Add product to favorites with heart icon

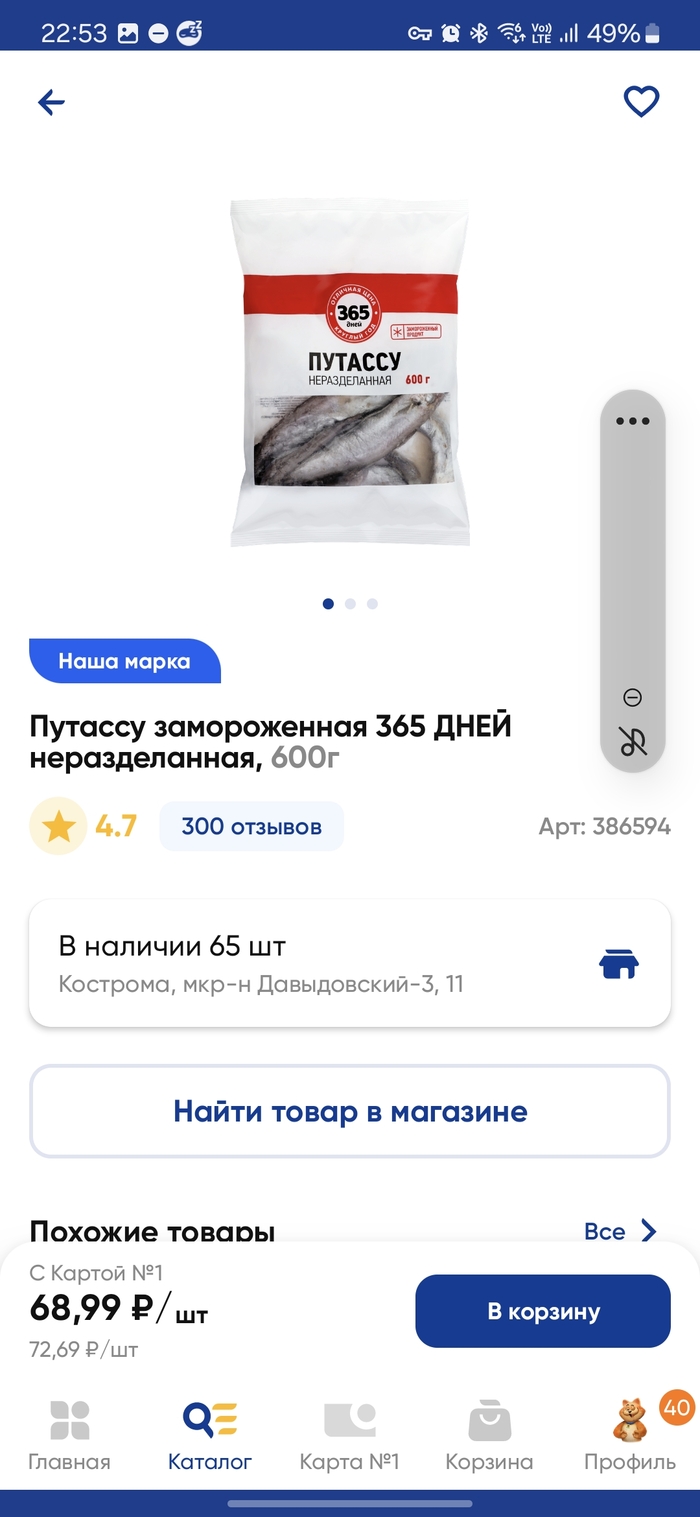click(641, 102)
